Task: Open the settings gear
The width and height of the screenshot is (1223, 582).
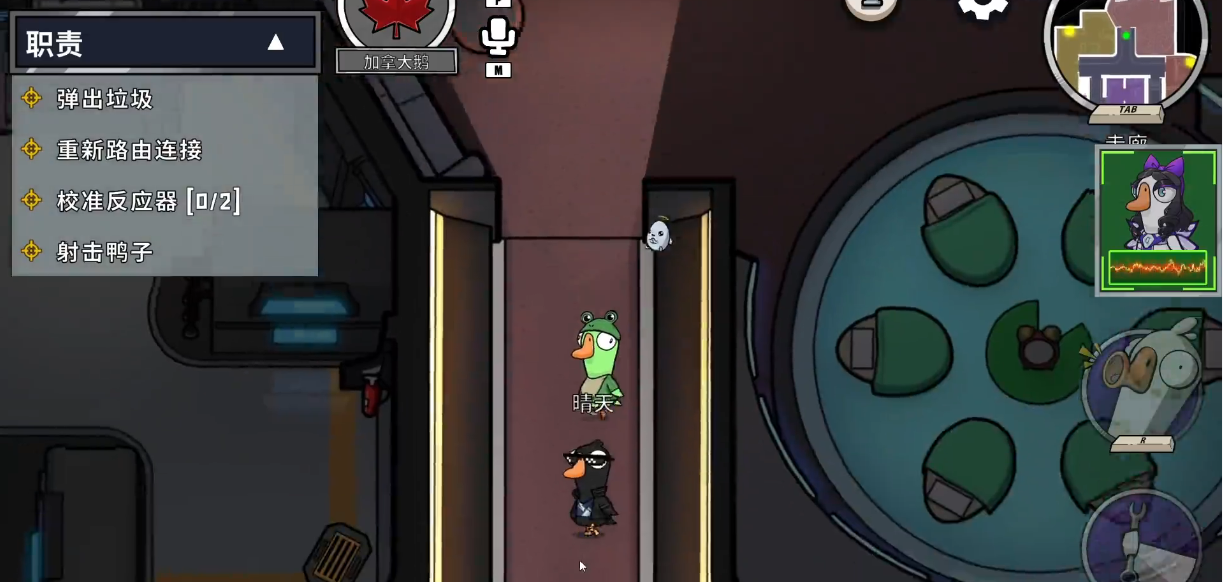Action: point(982,8)
